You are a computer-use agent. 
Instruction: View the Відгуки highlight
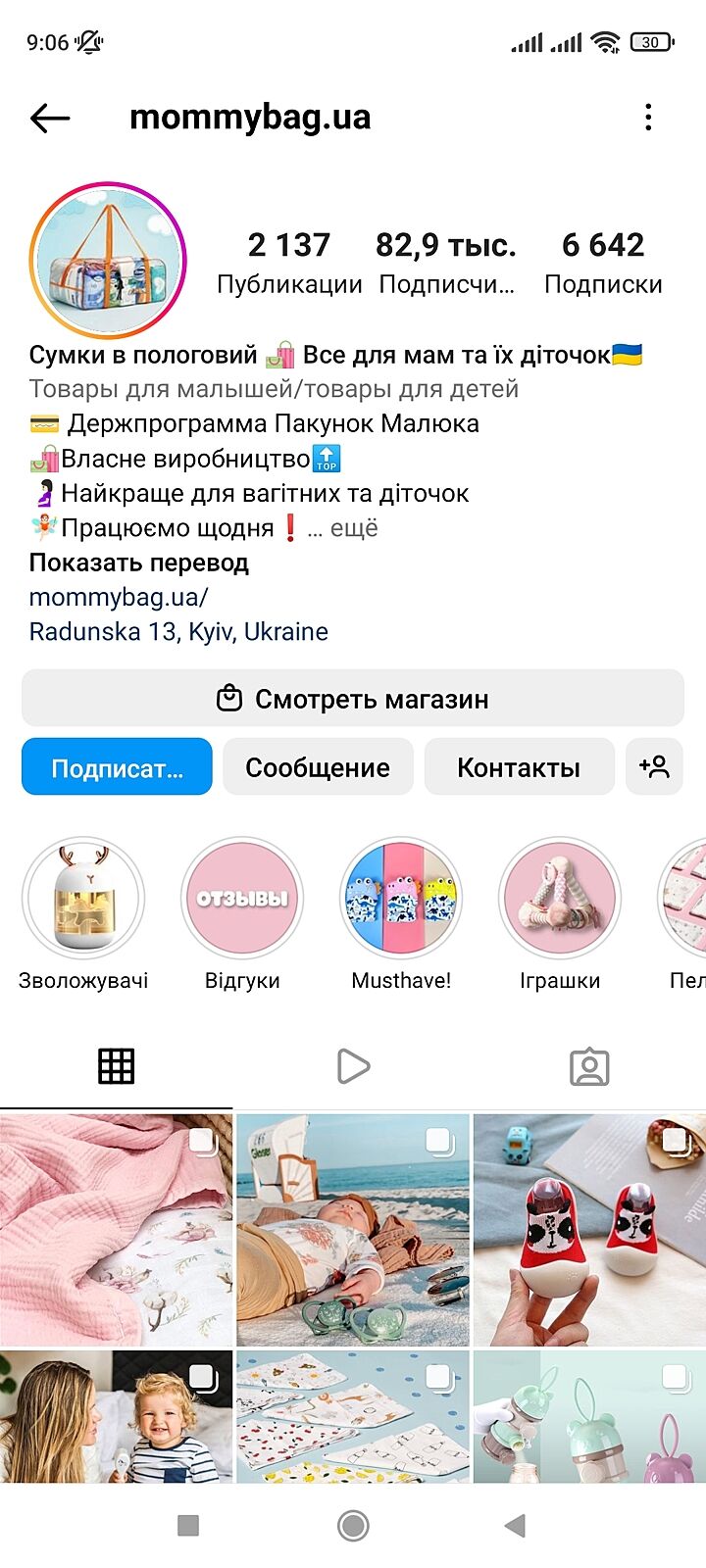pyautogui.click(x=242, y=898)
